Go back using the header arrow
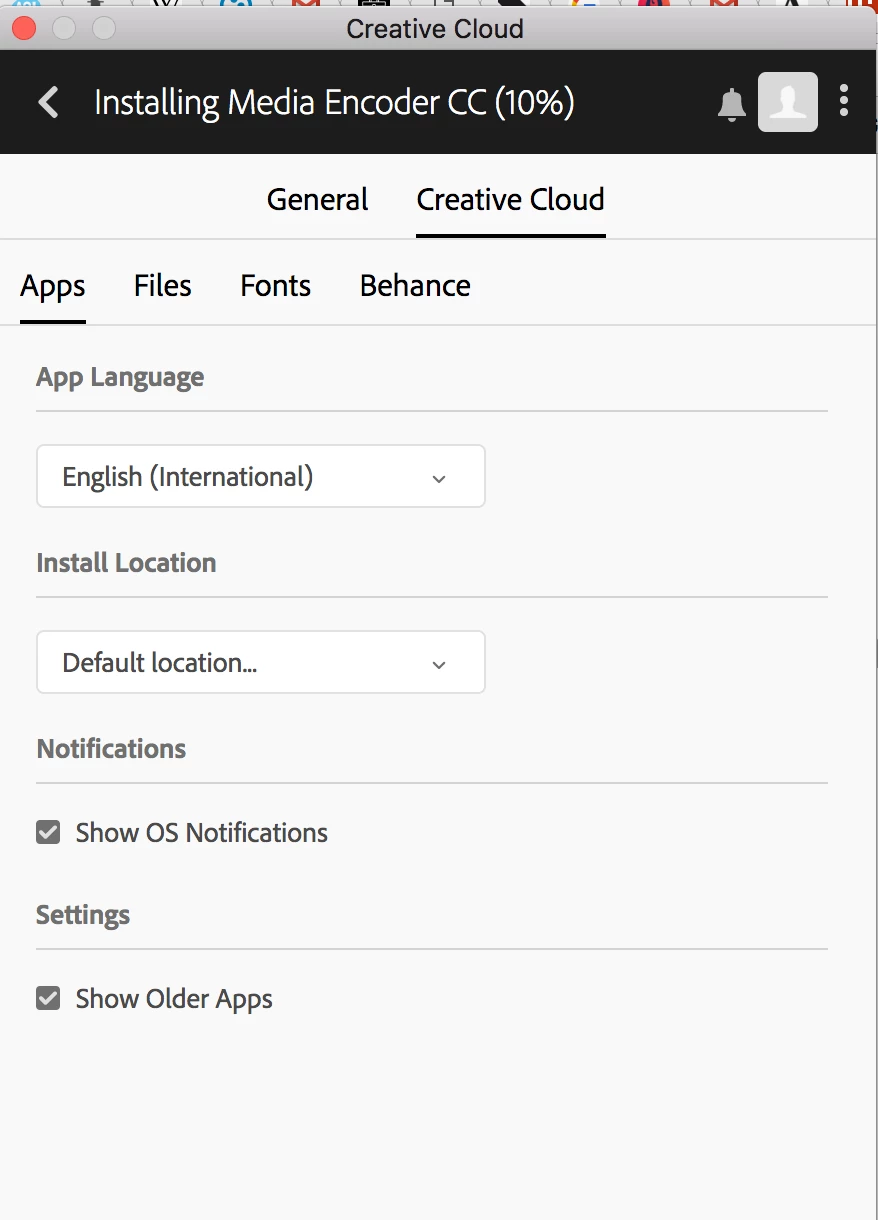The image size is (878, 1220). point(48,102)
